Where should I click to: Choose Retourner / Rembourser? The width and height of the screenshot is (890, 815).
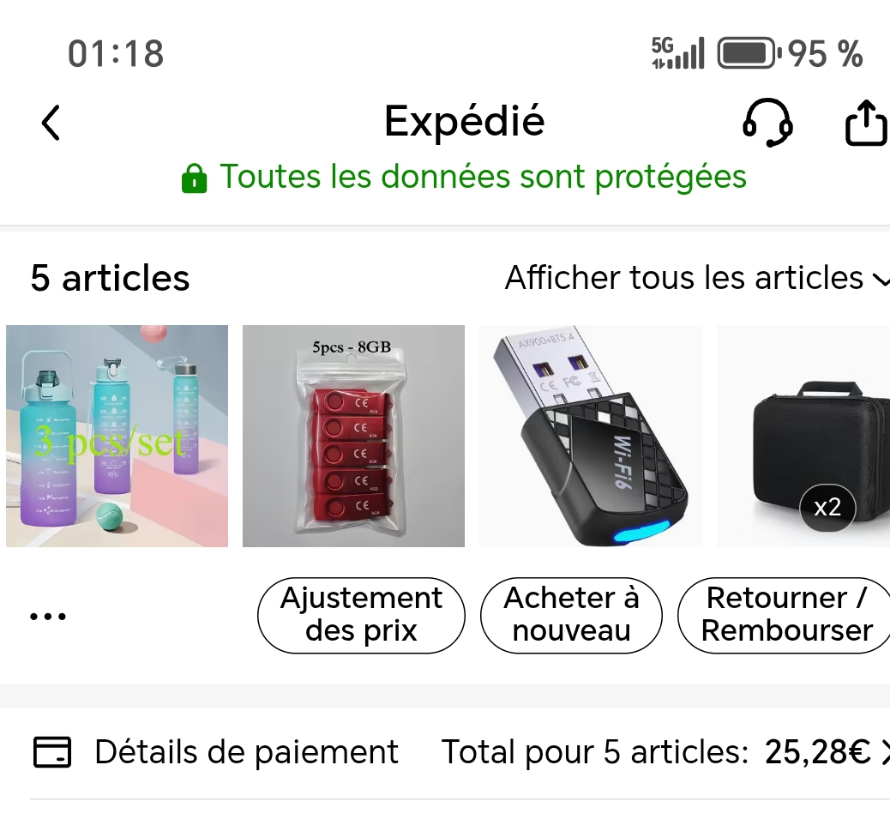[x=786, y=615]
